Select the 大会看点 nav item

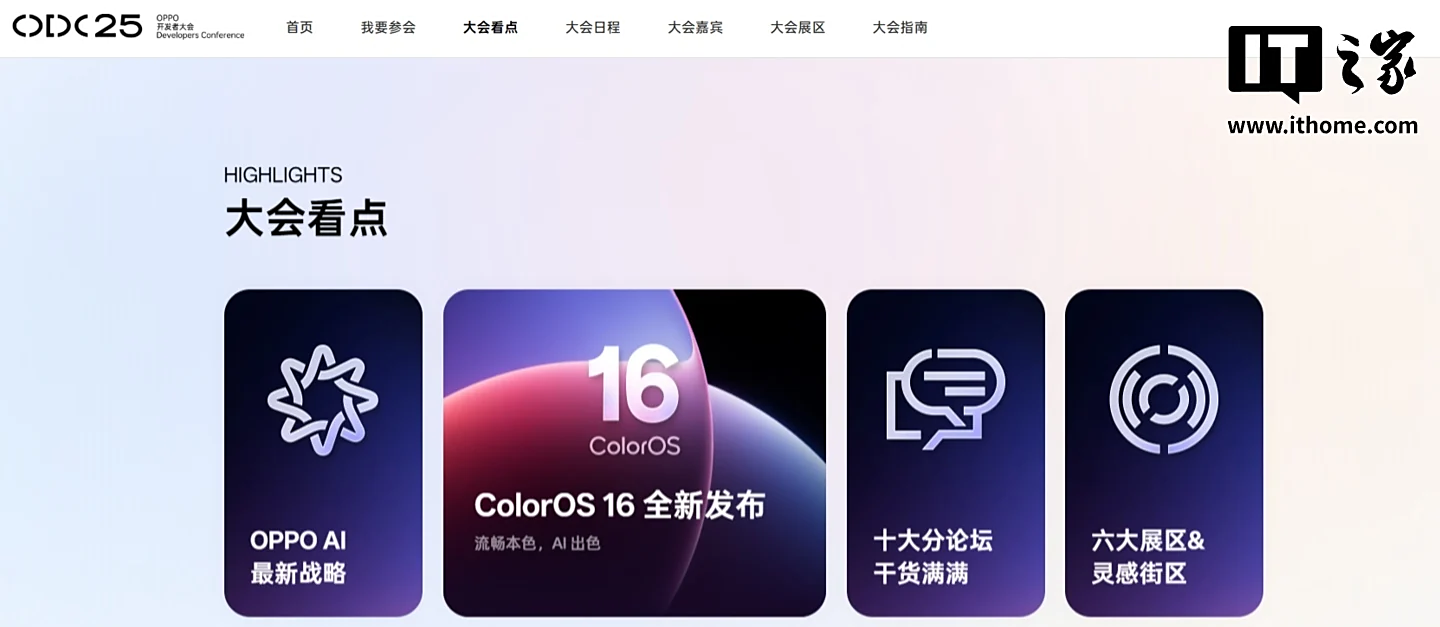(x=490, y=28)
